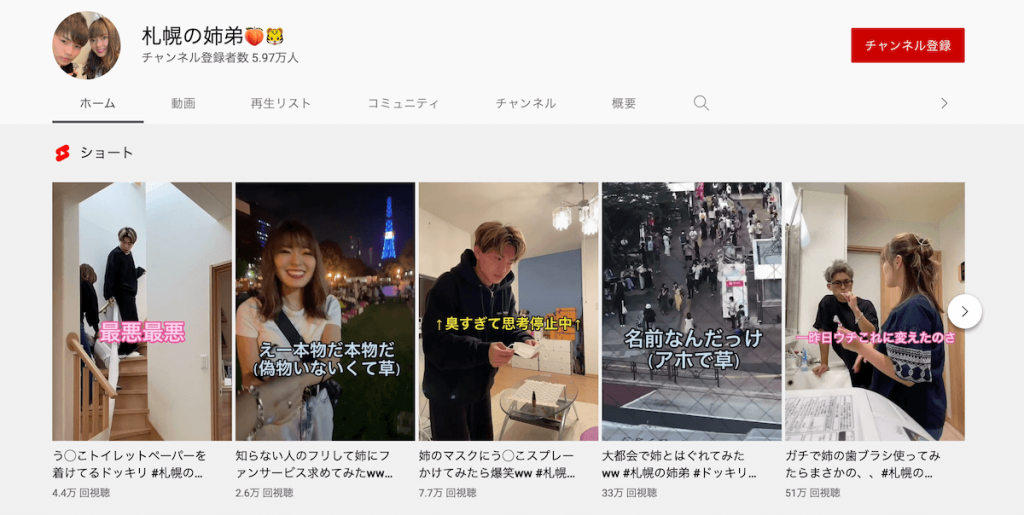Open the 再生リスト tab
Viewport: 1024px width, 515px height.
(280, 103)
